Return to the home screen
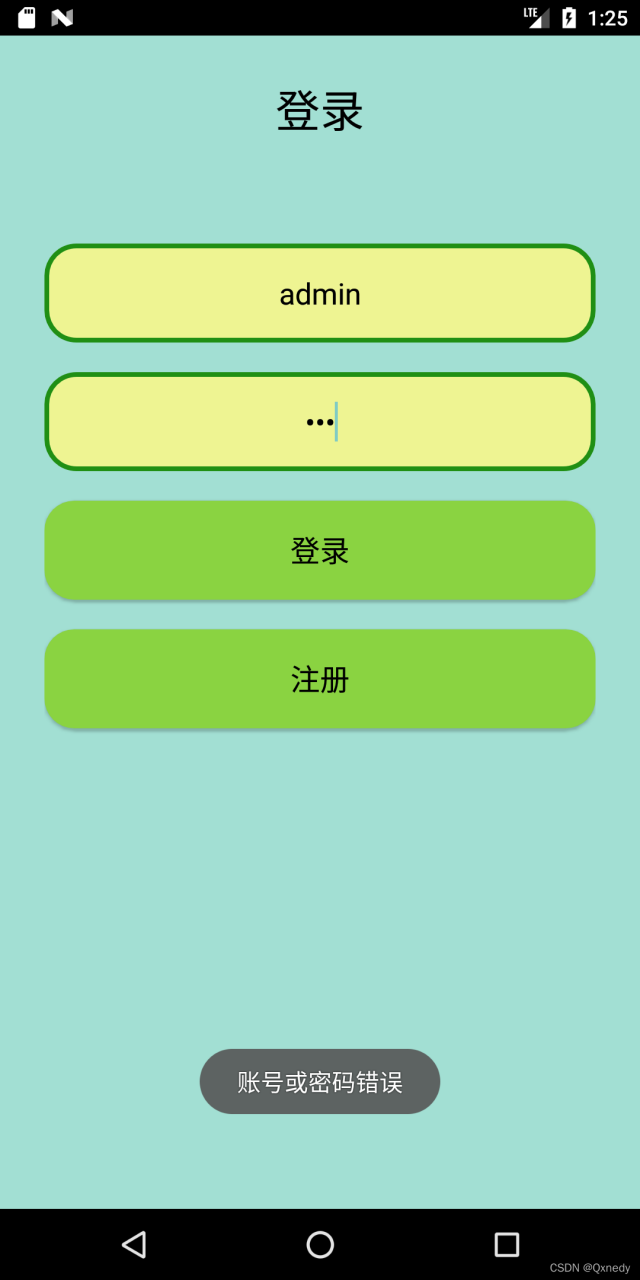Viewport: 640px width, 1280px height. [320, 1244]
